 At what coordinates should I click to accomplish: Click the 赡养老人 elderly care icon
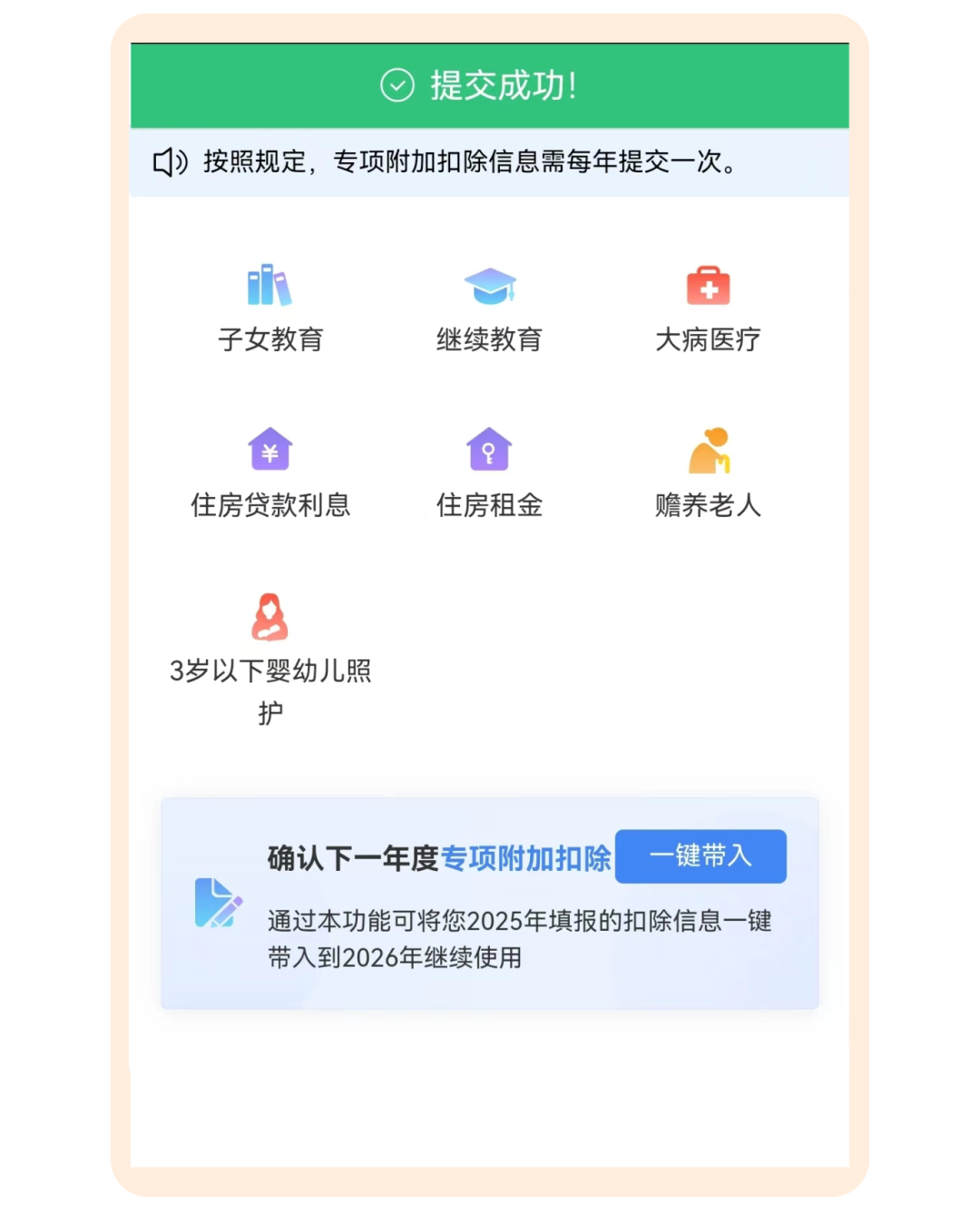pos(709,448)
